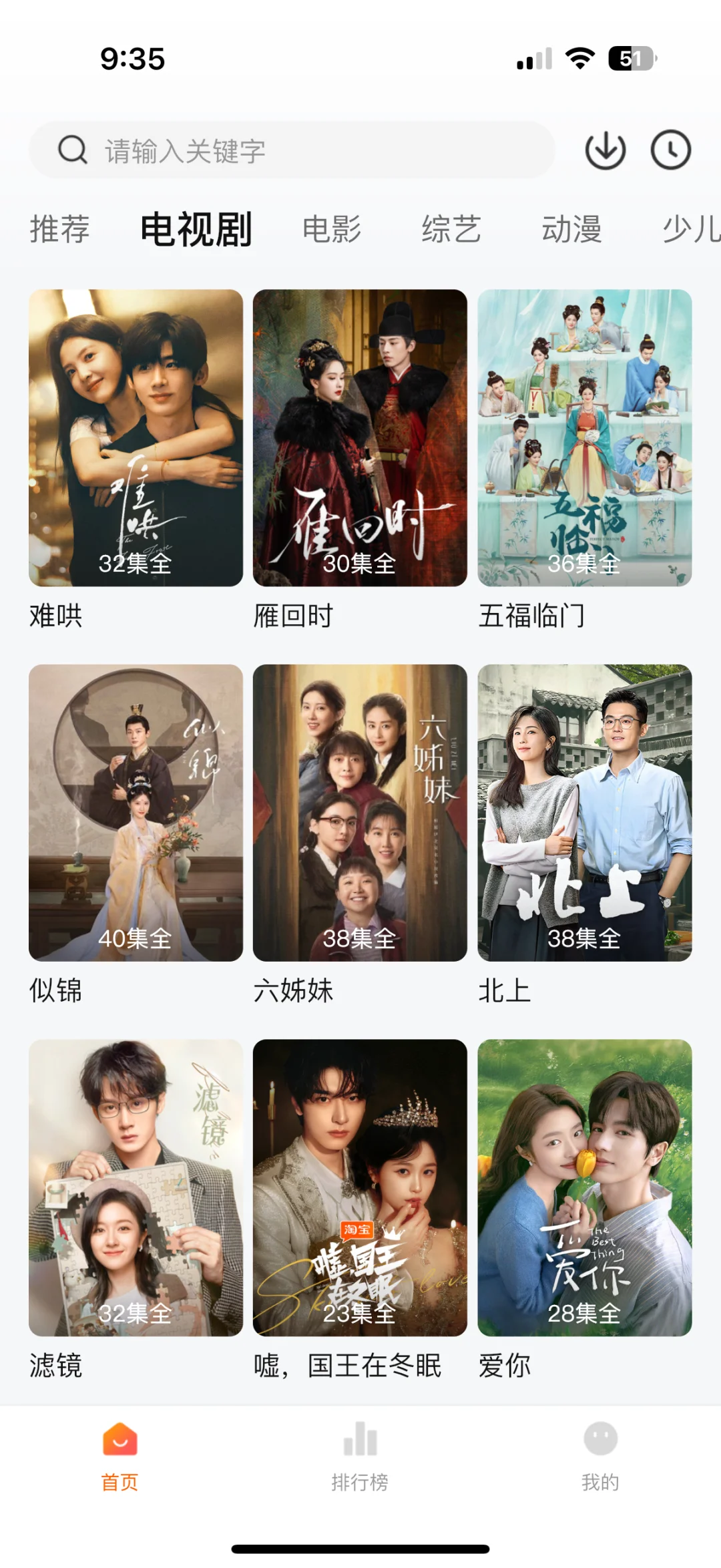Viewport: 721px width, 1568px height.
Task: Open the drama 六姊妹
Action: click(x=360, y=813)
